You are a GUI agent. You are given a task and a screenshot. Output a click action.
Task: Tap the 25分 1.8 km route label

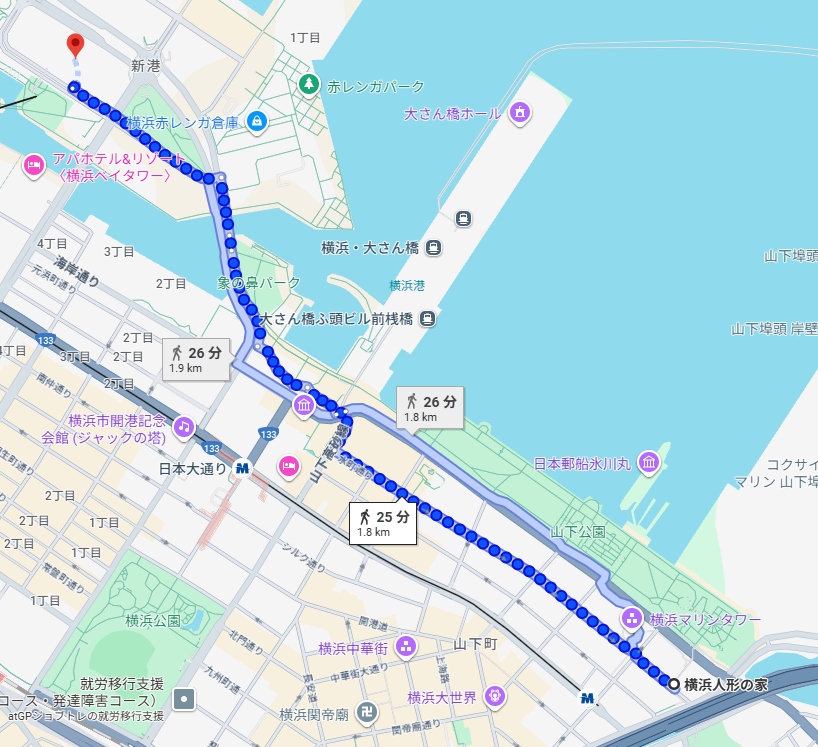[383, 522]
